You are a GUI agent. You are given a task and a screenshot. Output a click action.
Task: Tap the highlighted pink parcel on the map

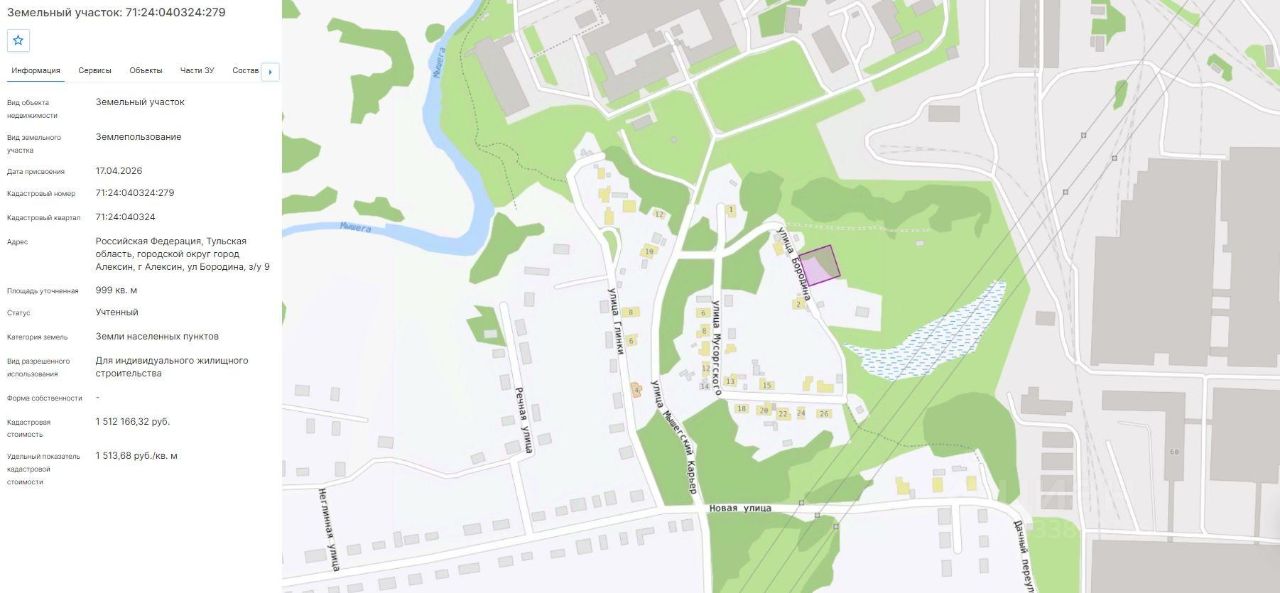[x=822, y=266]
